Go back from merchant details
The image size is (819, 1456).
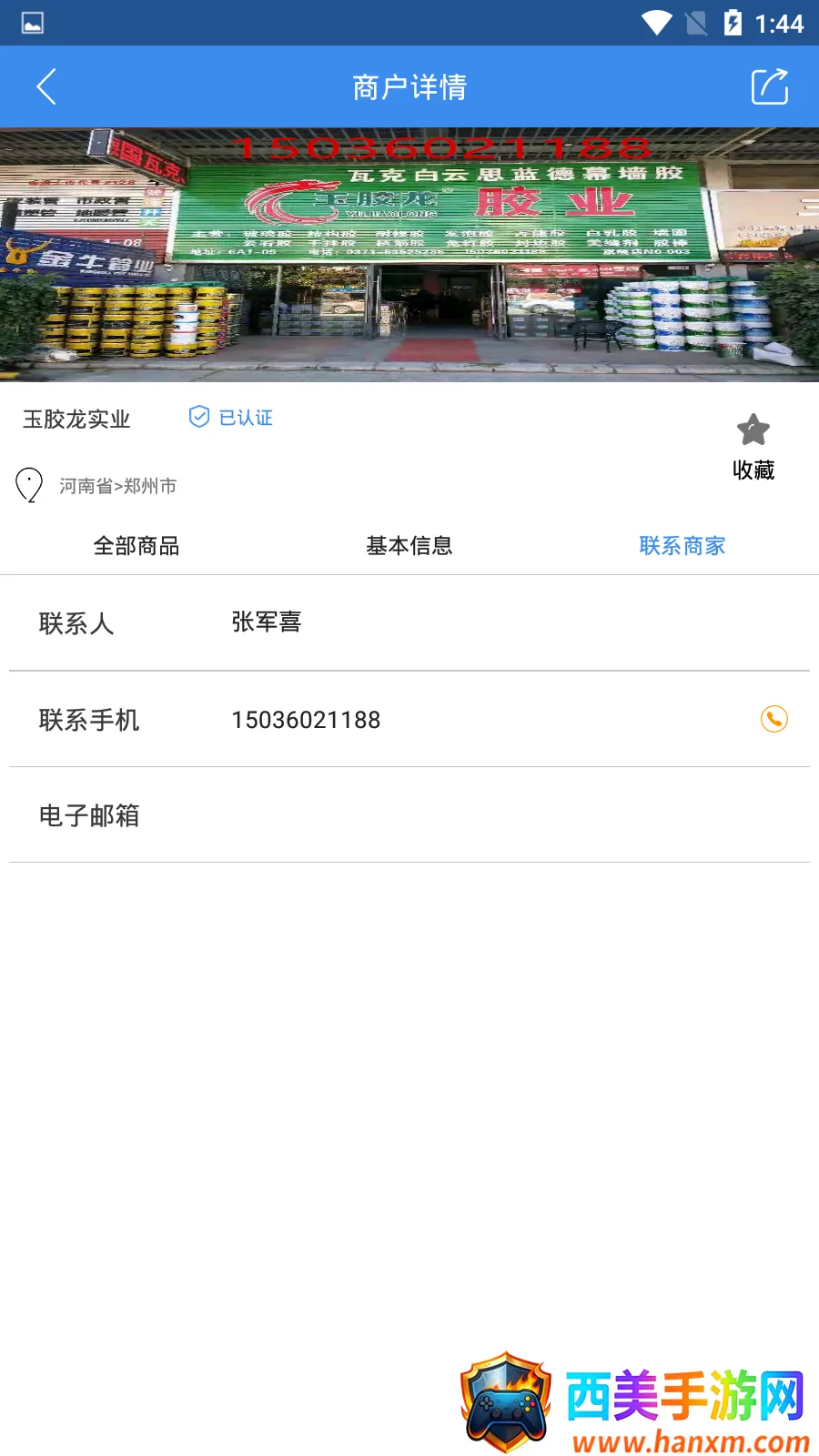pos(46,87)
